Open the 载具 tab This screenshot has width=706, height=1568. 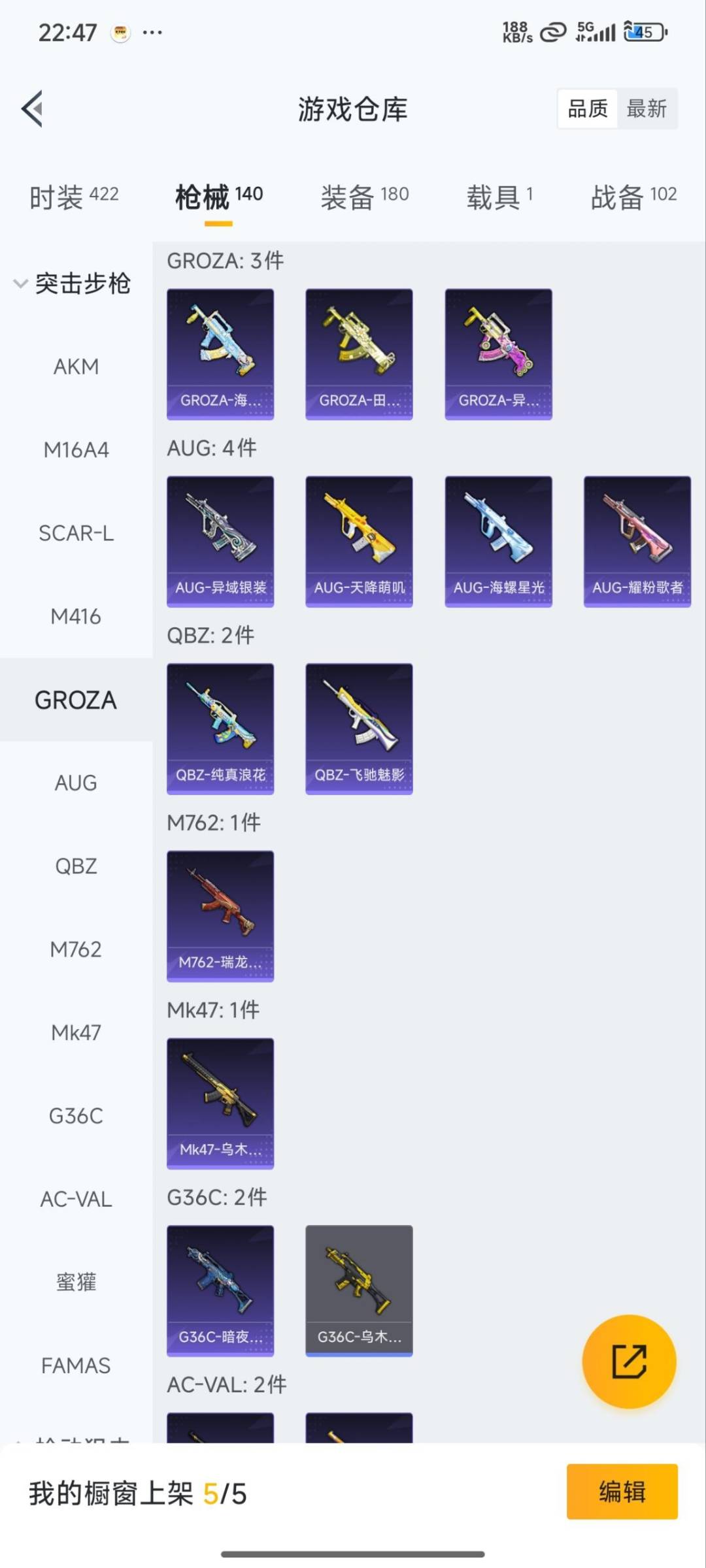[x=499, y=196]
